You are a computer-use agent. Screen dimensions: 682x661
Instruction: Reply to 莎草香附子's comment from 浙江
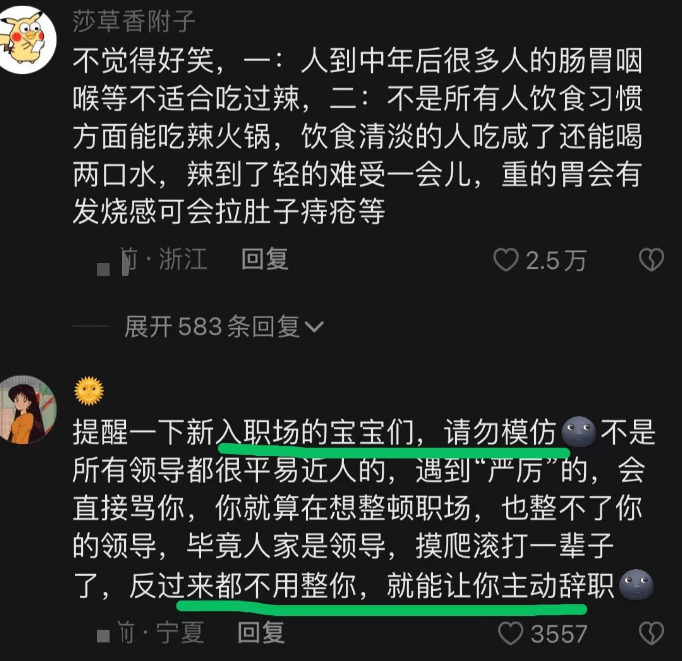[x=265, y=260]
